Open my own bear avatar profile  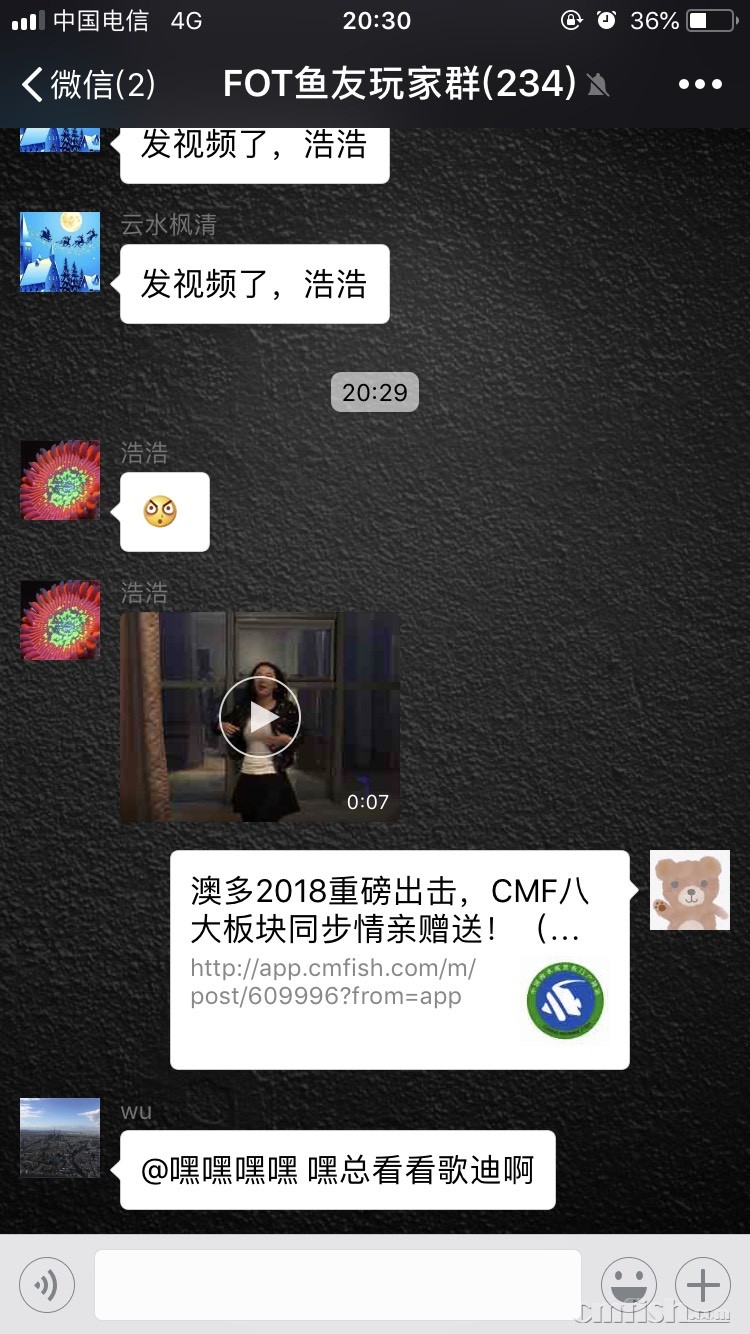tap(689, 890)
